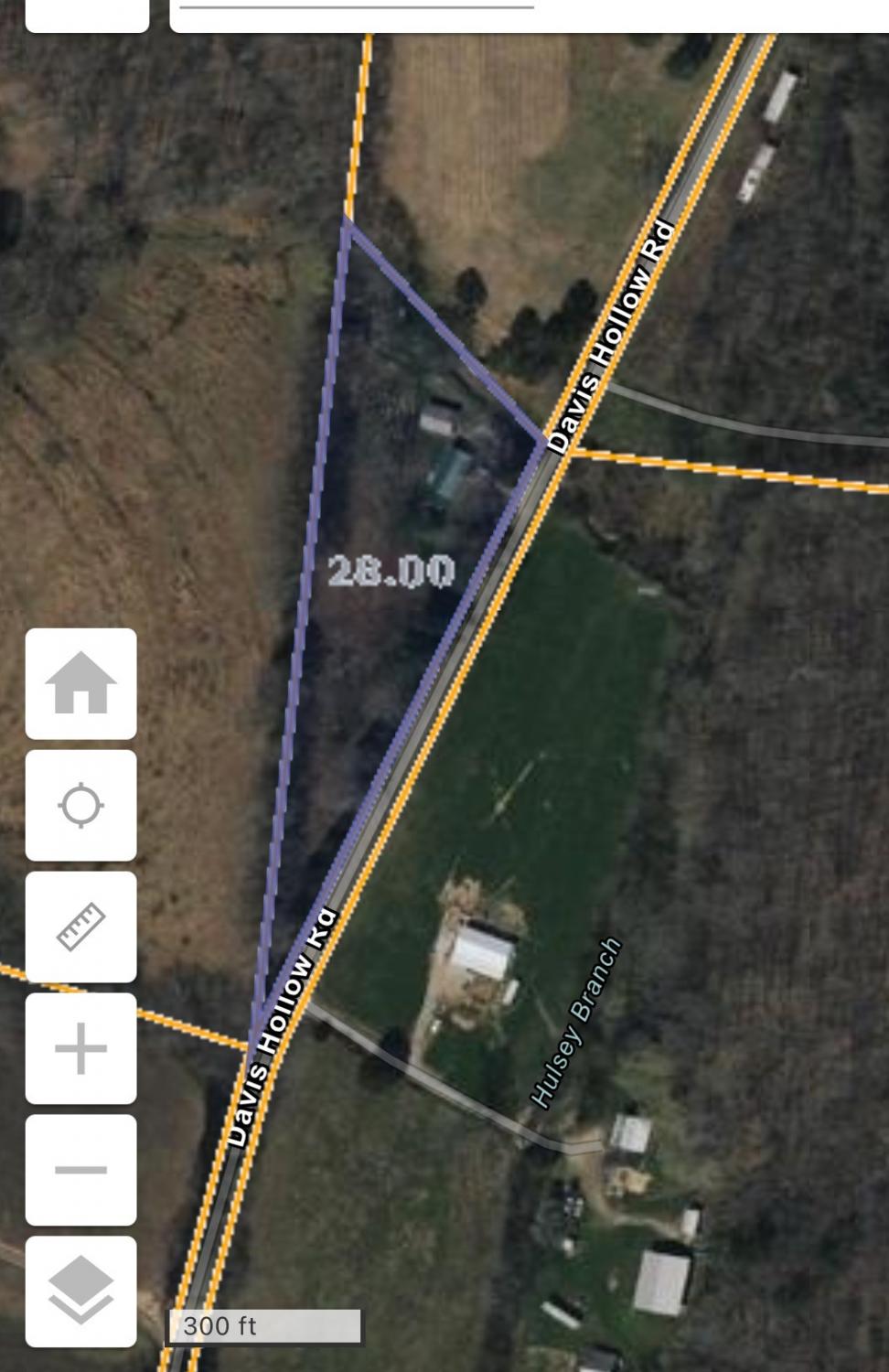The height and width of the screenshot is (1372, 889).
Task: Open the ruler measurement tool
Action: pos(80,927)
